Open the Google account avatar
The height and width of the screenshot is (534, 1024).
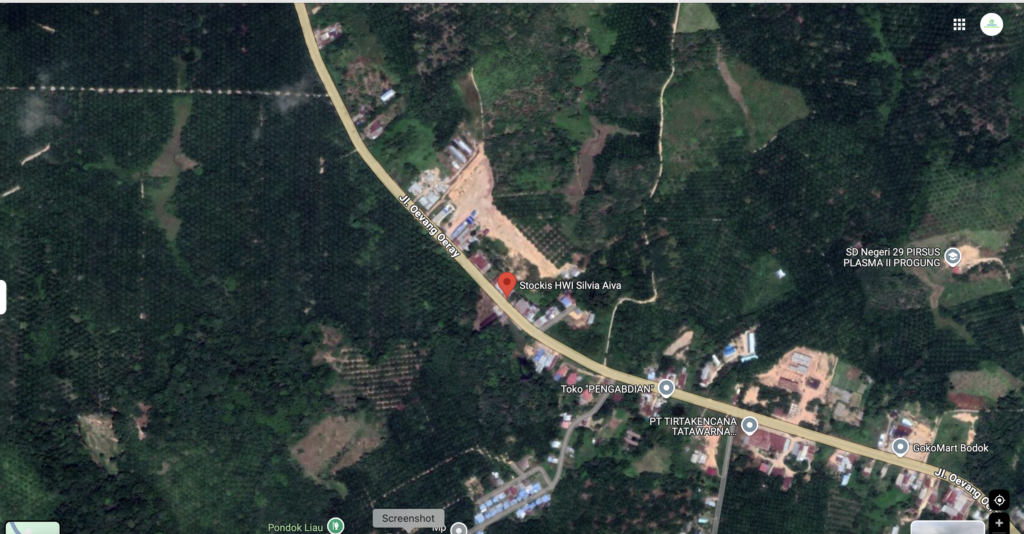pyautogui.click(x=991, y=25)
